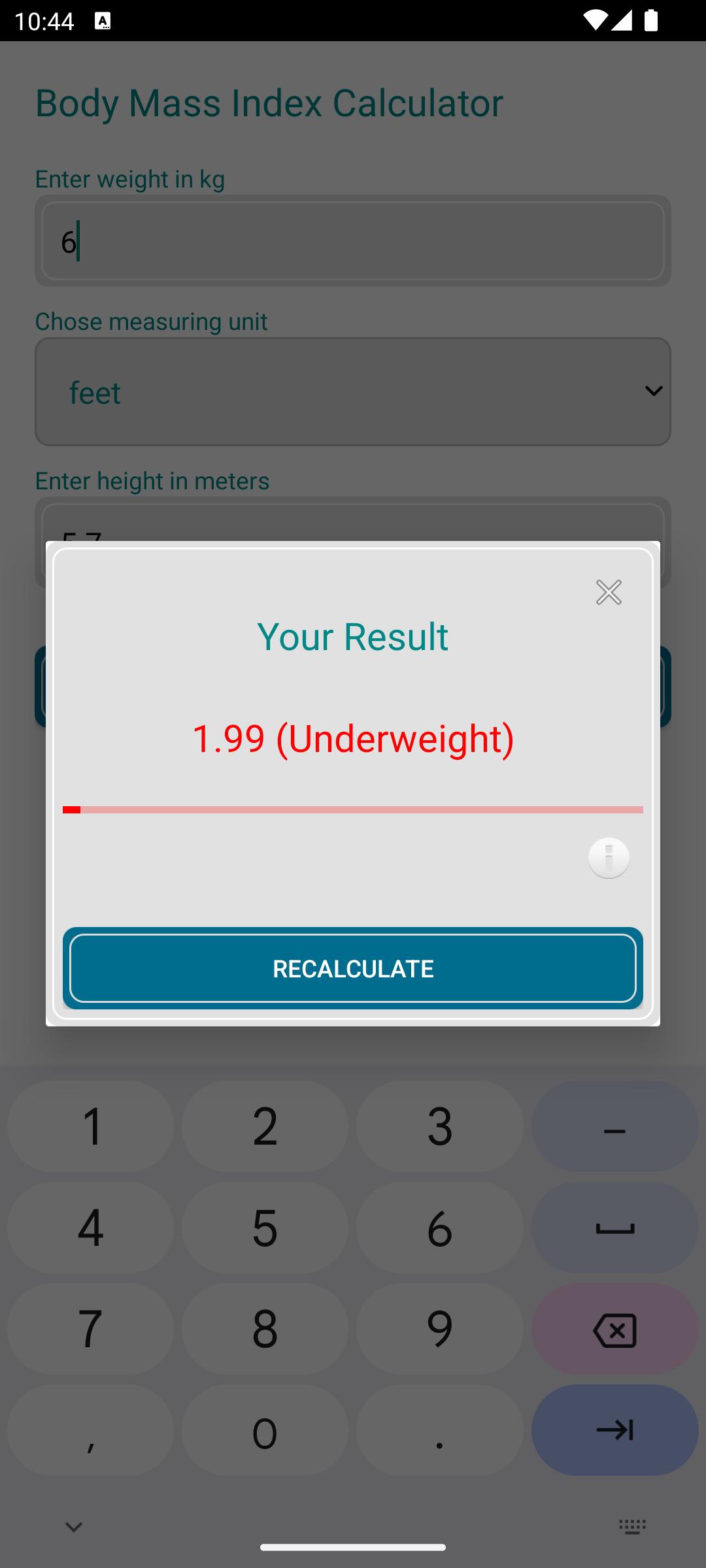
Task: Open the BMI info icon
Action: click(609, 858)
